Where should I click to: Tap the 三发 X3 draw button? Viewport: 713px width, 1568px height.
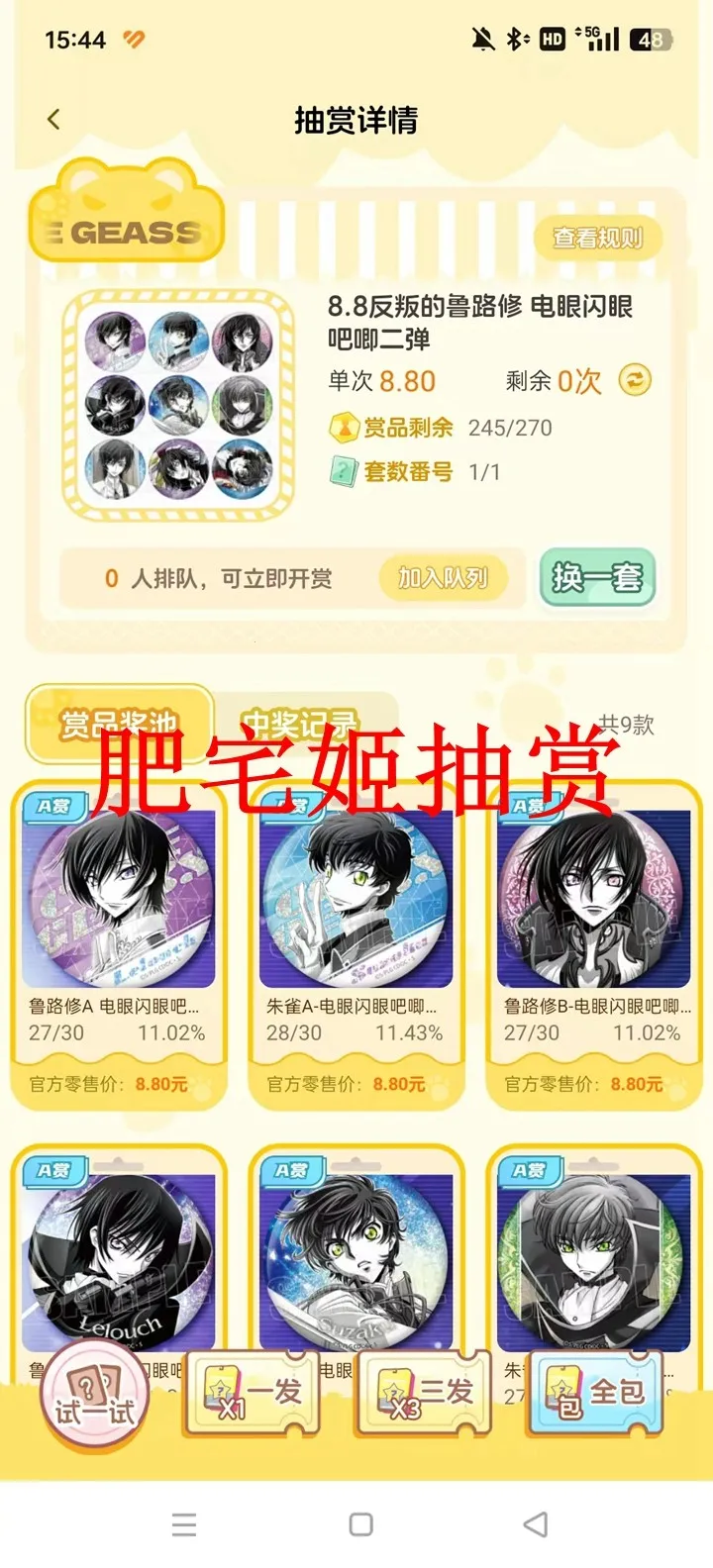click(426, 1391)
